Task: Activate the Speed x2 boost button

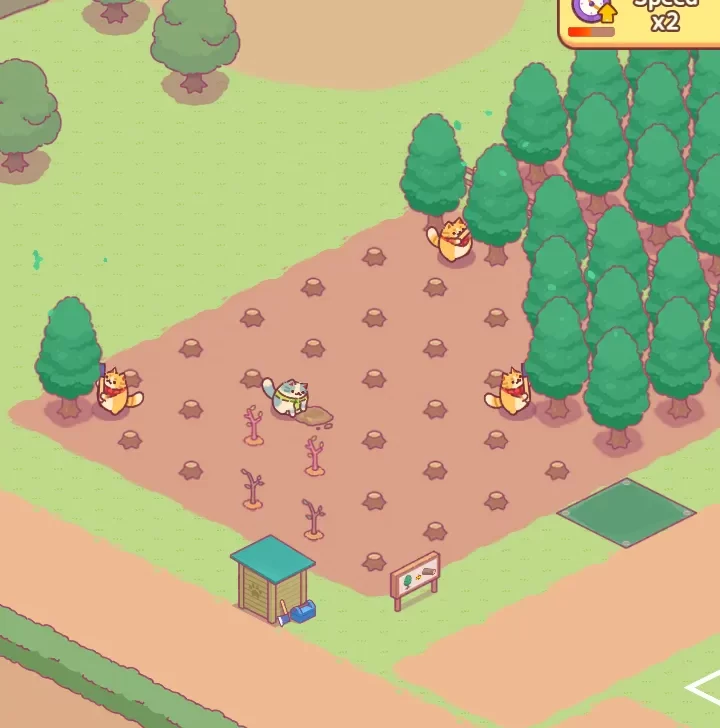Action: pos(640,18)
